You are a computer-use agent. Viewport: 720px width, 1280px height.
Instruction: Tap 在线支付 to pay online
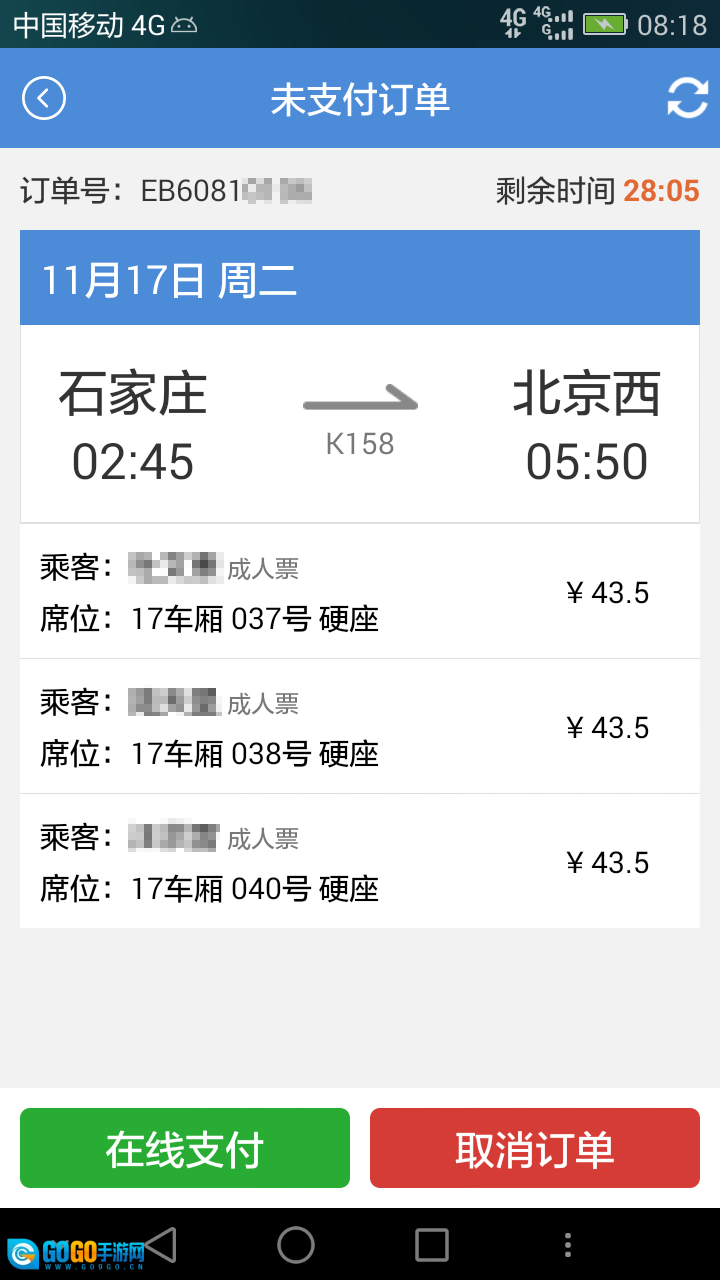185,1148
